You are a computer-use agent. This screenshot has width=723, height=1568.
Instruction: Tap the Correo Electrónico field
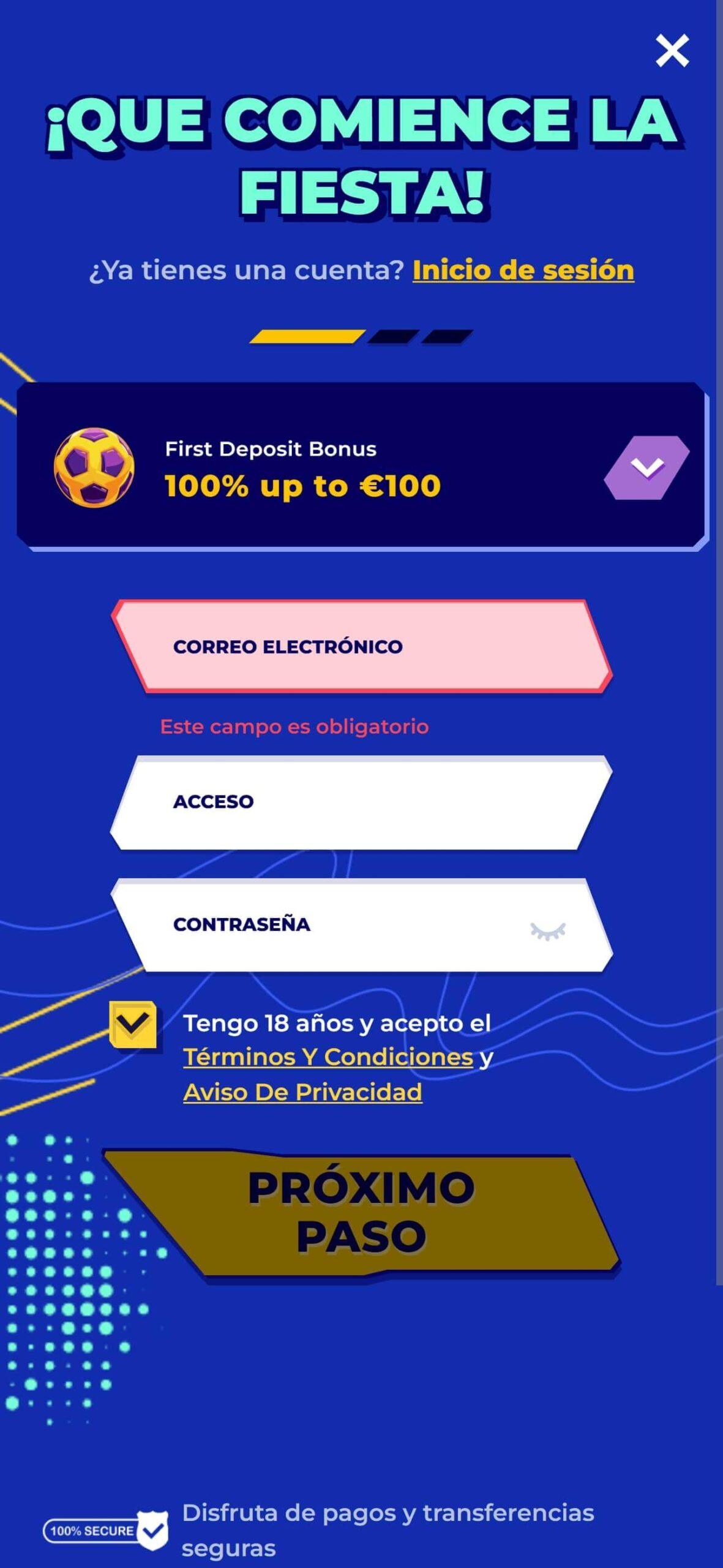point(361,646)
